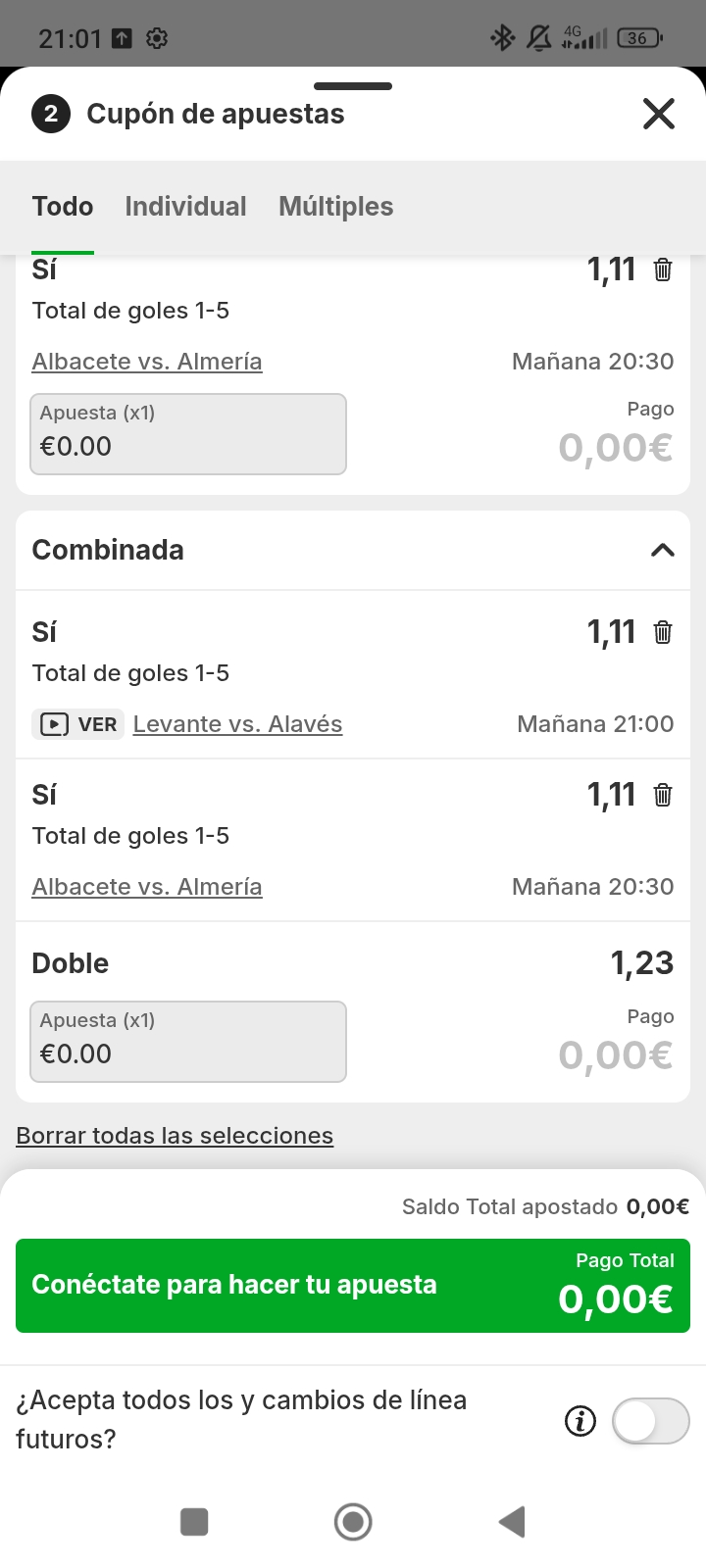This screenshot has width=706, height=1568.
Task: Tap Borrar todas las selecciones
Action: (175, 1136)
